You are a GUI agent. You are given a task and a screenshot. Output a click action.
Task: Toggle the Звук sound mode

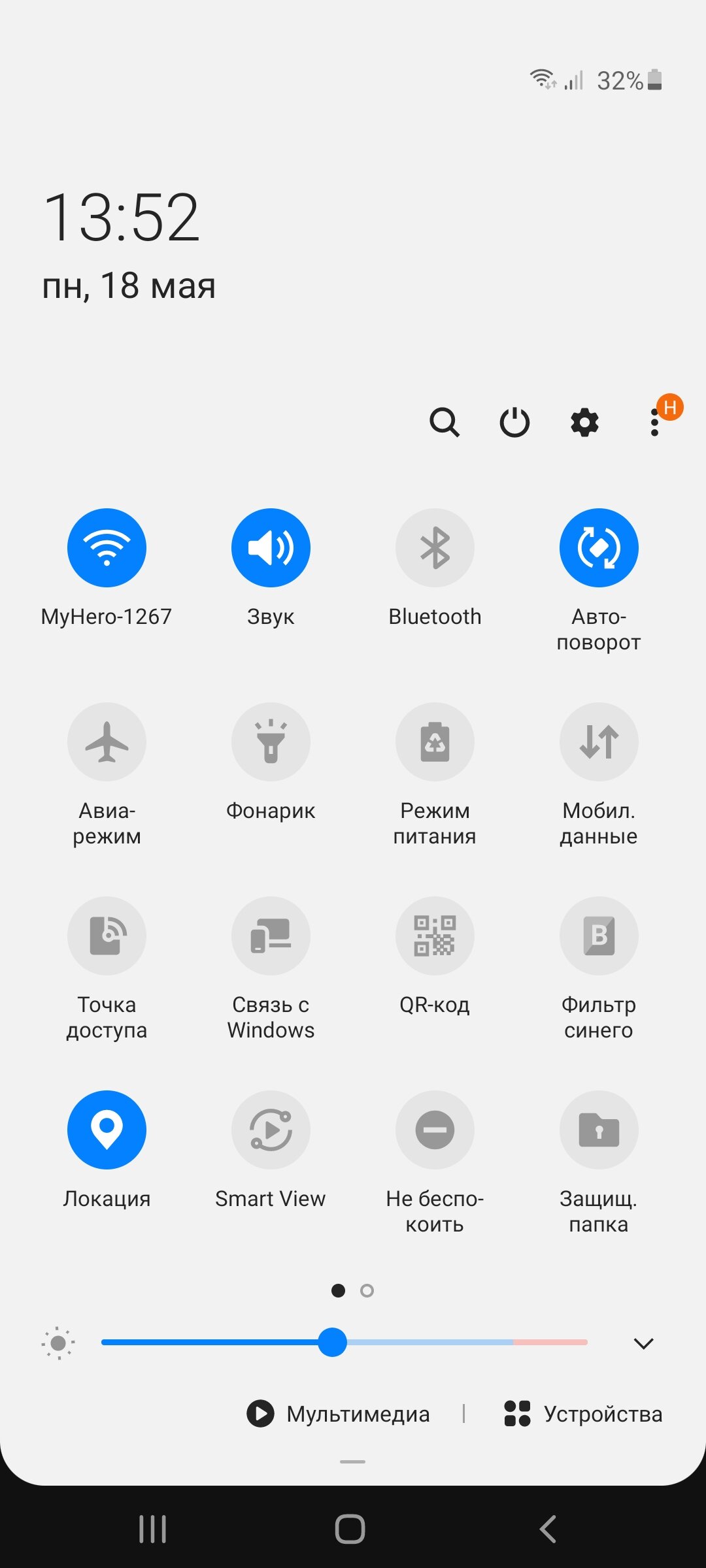(x=271, y=547)
